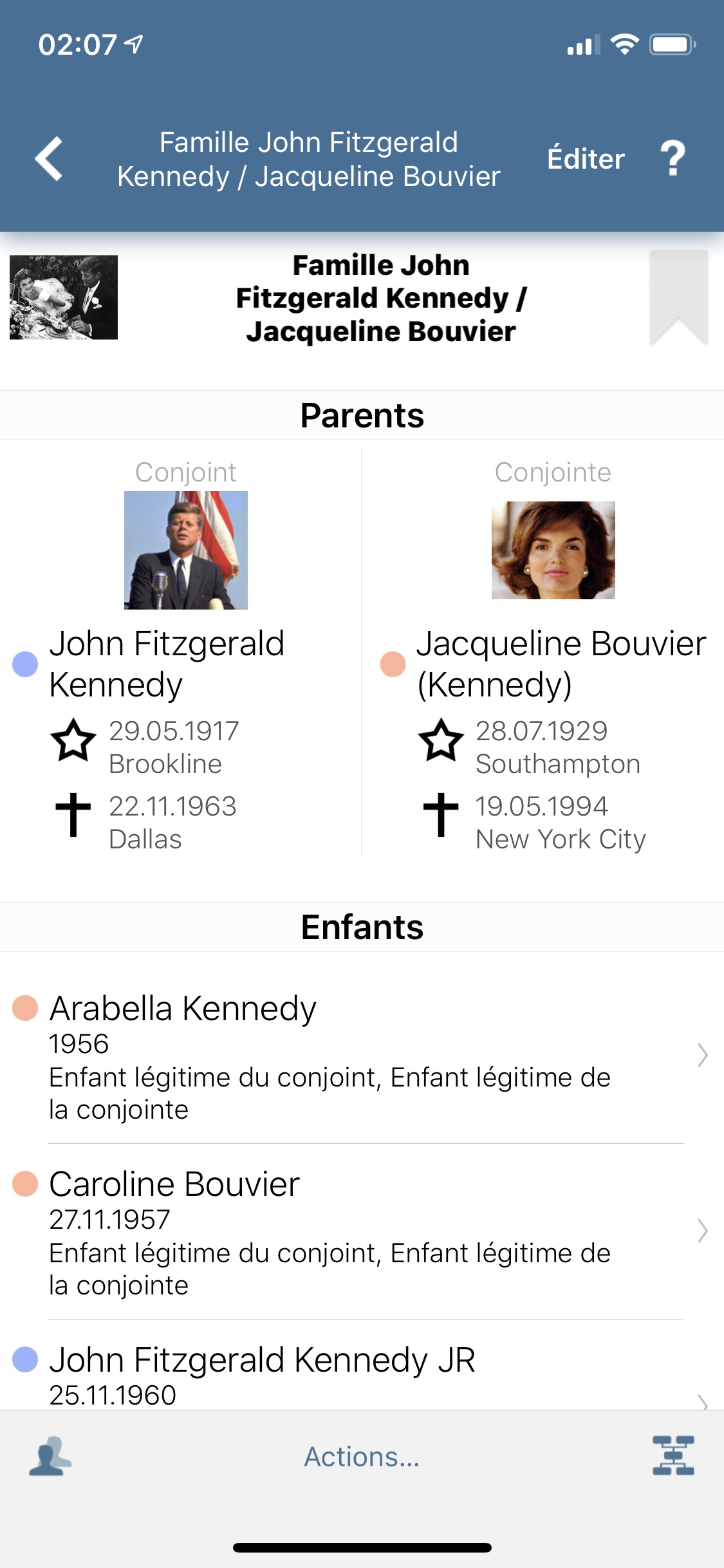Image resolution: width=724 pixels, height=1568 pixels.
Task: Open the persons icon in bottom bar
Action: click(50, 1455)
